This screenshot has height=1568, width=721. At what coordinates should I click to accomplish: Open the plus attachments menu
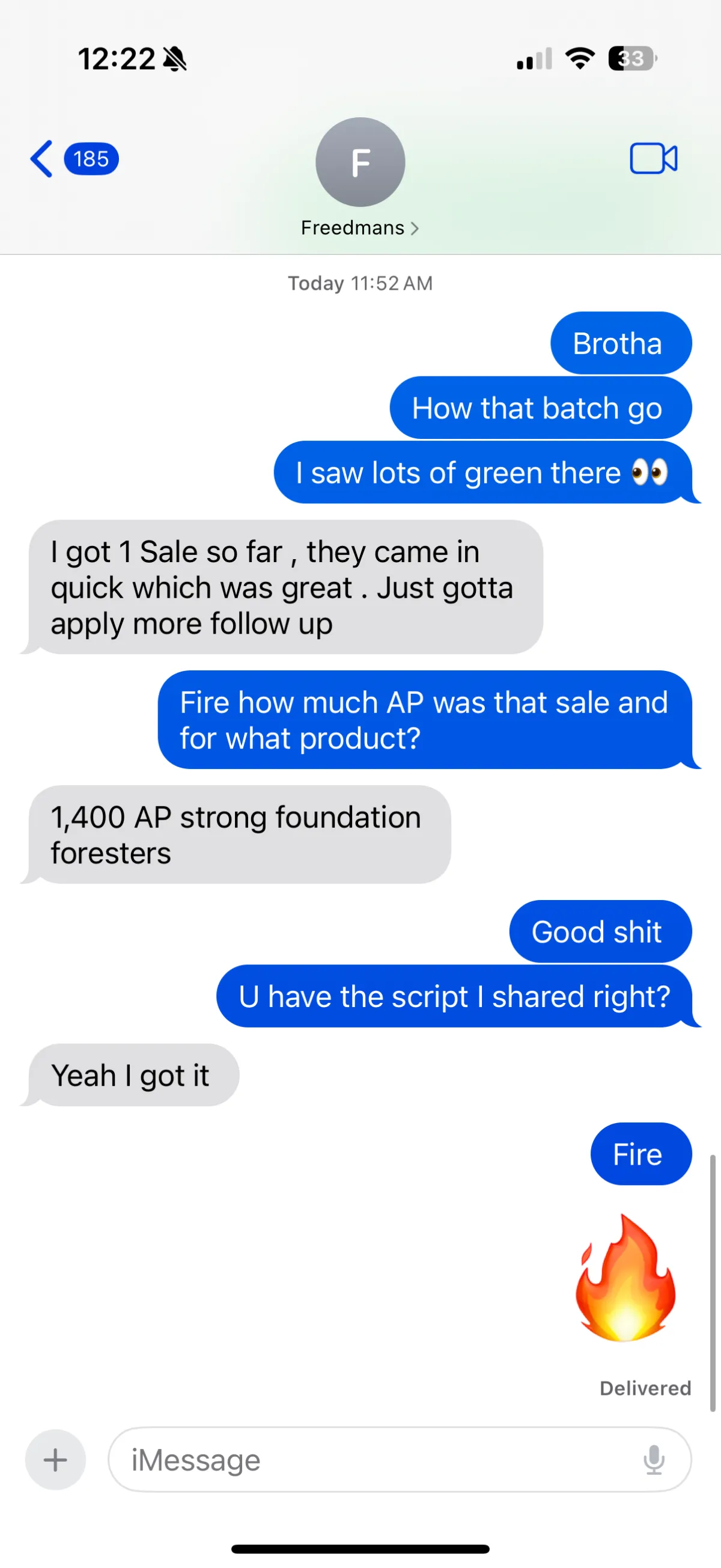click(55, 1460)
